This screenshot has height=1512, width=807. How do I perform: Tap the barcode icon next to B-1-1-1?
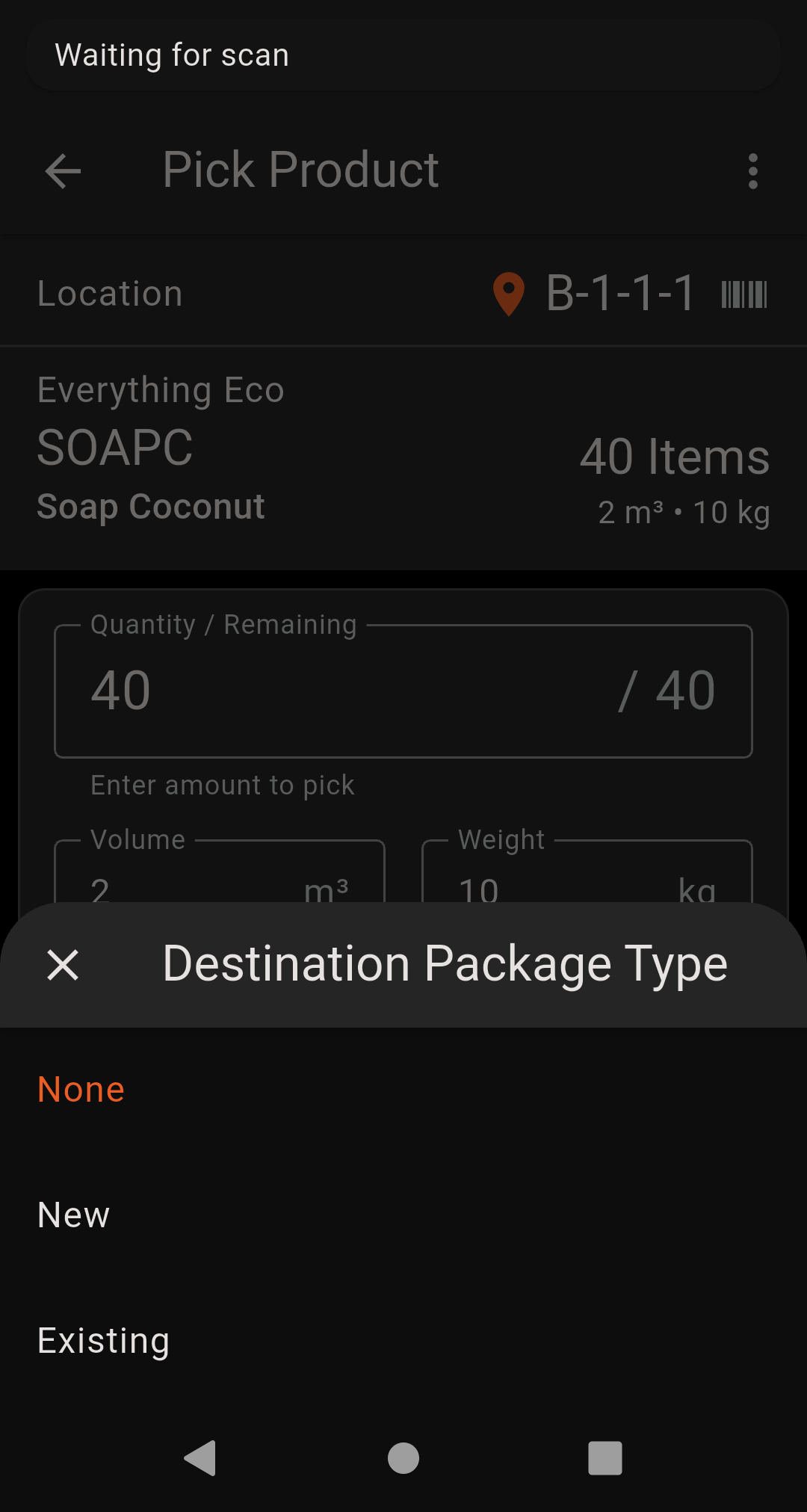coord(744,293)
